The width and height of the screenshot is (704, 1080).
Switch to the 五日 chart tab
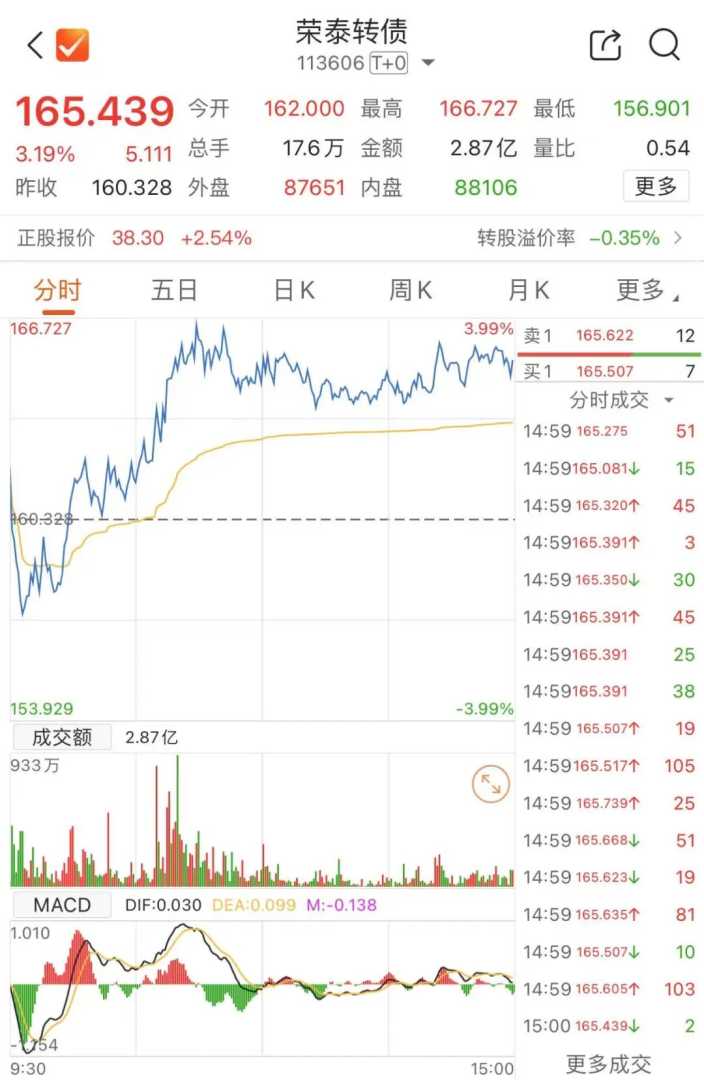(x=174, y=290)
